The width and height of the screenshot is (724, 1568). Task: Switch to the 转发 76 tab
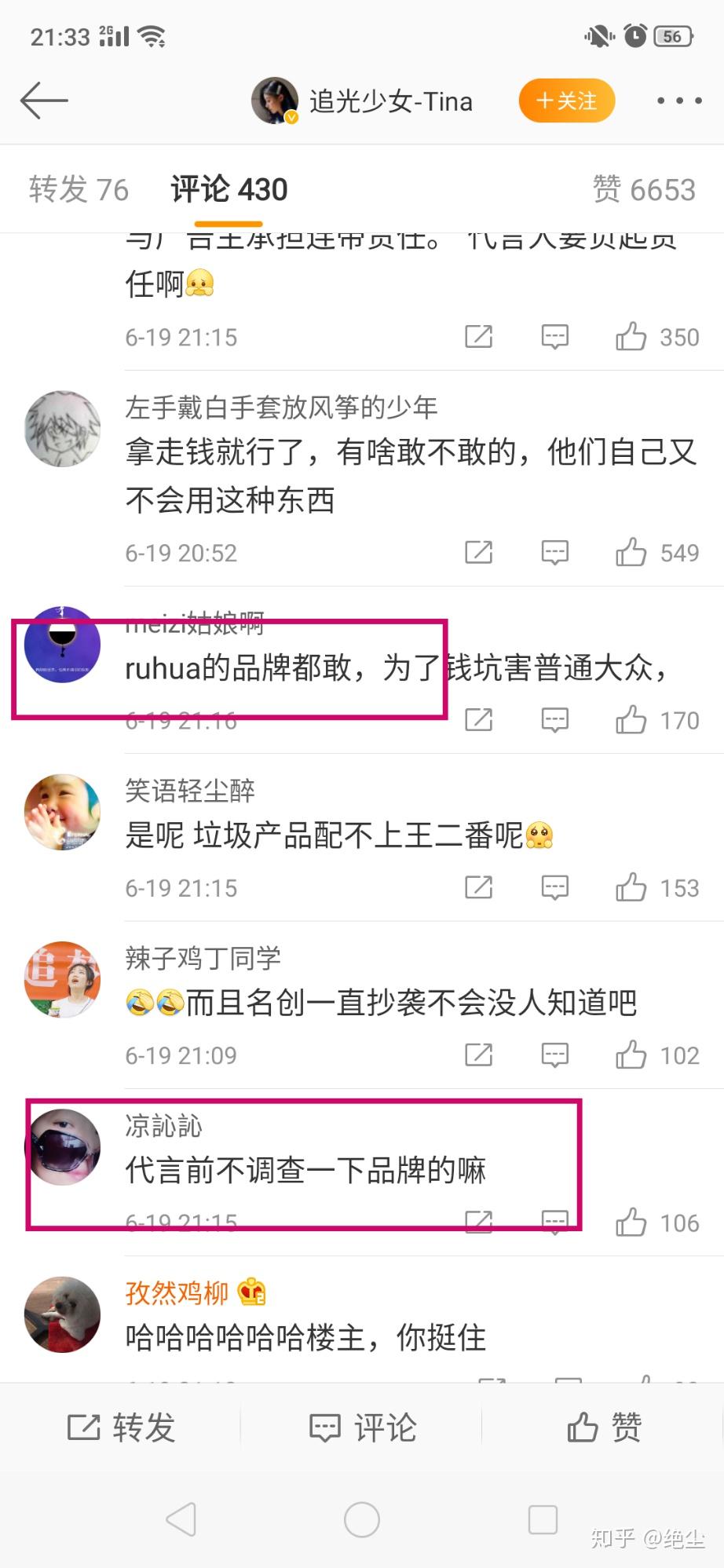click(79, 189)
